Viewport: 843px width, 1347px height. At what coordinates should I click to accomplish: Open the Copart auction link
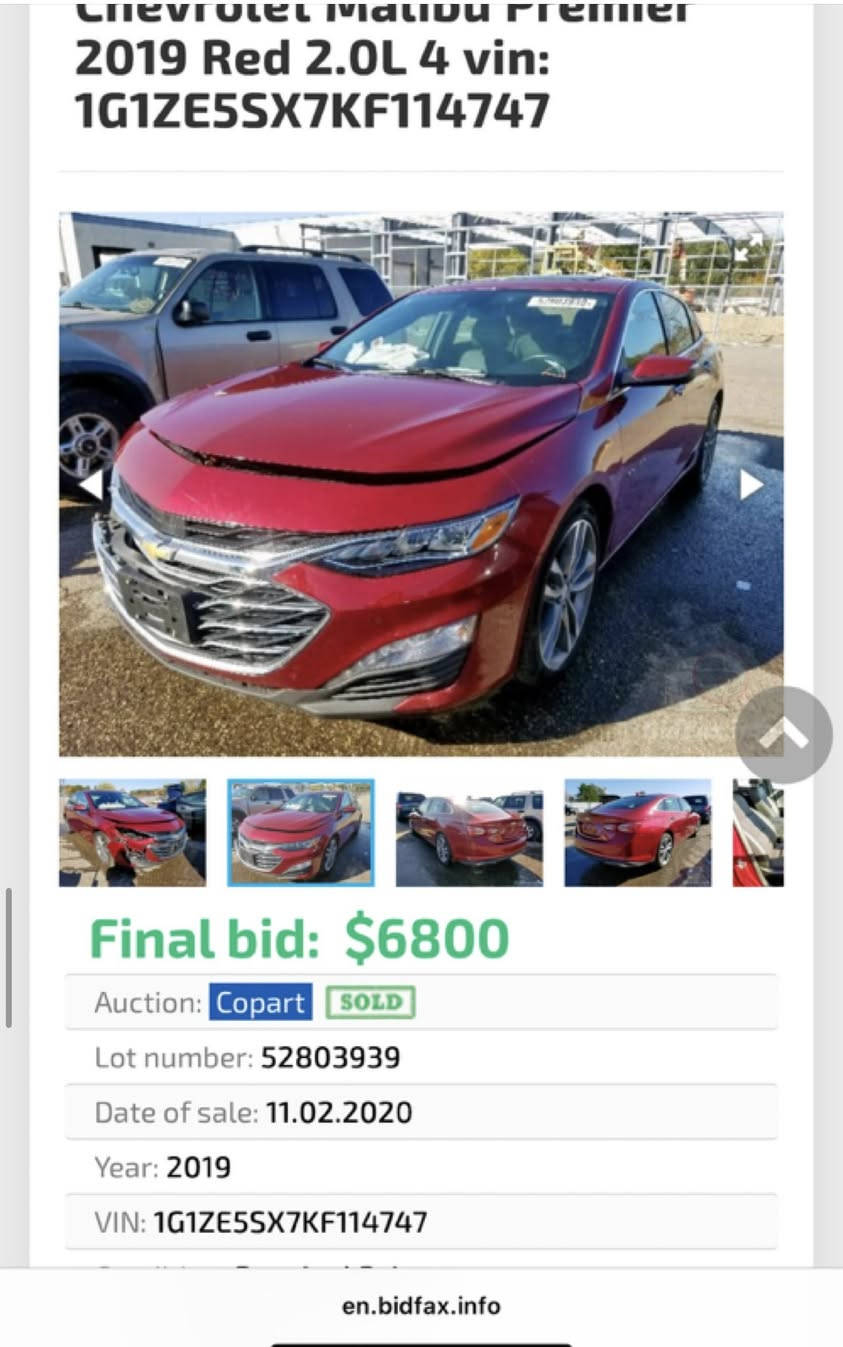(260, 1002)
